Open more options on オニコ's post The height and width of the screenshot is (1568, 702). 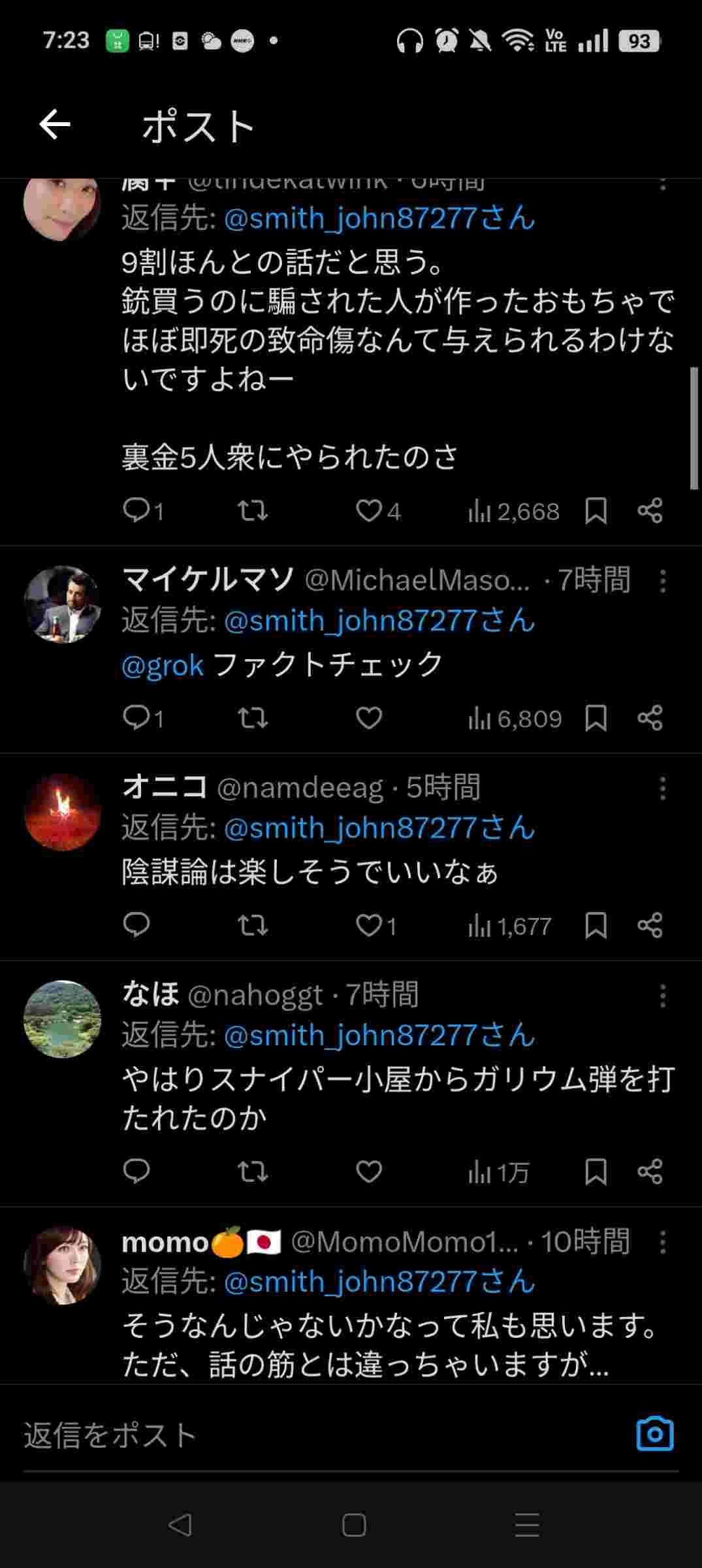662,789
